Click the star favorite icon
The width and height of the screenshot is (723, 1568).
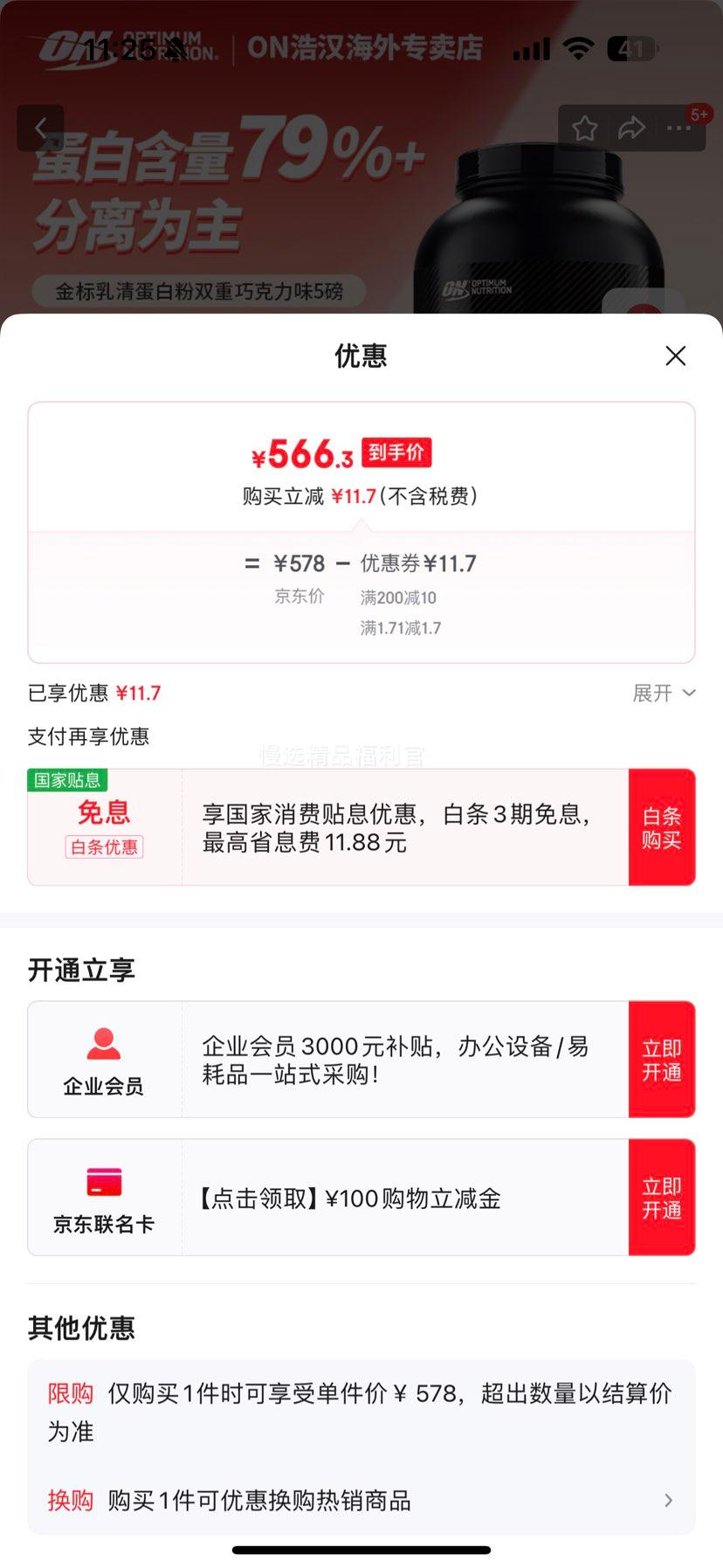[x=584, y=128]
